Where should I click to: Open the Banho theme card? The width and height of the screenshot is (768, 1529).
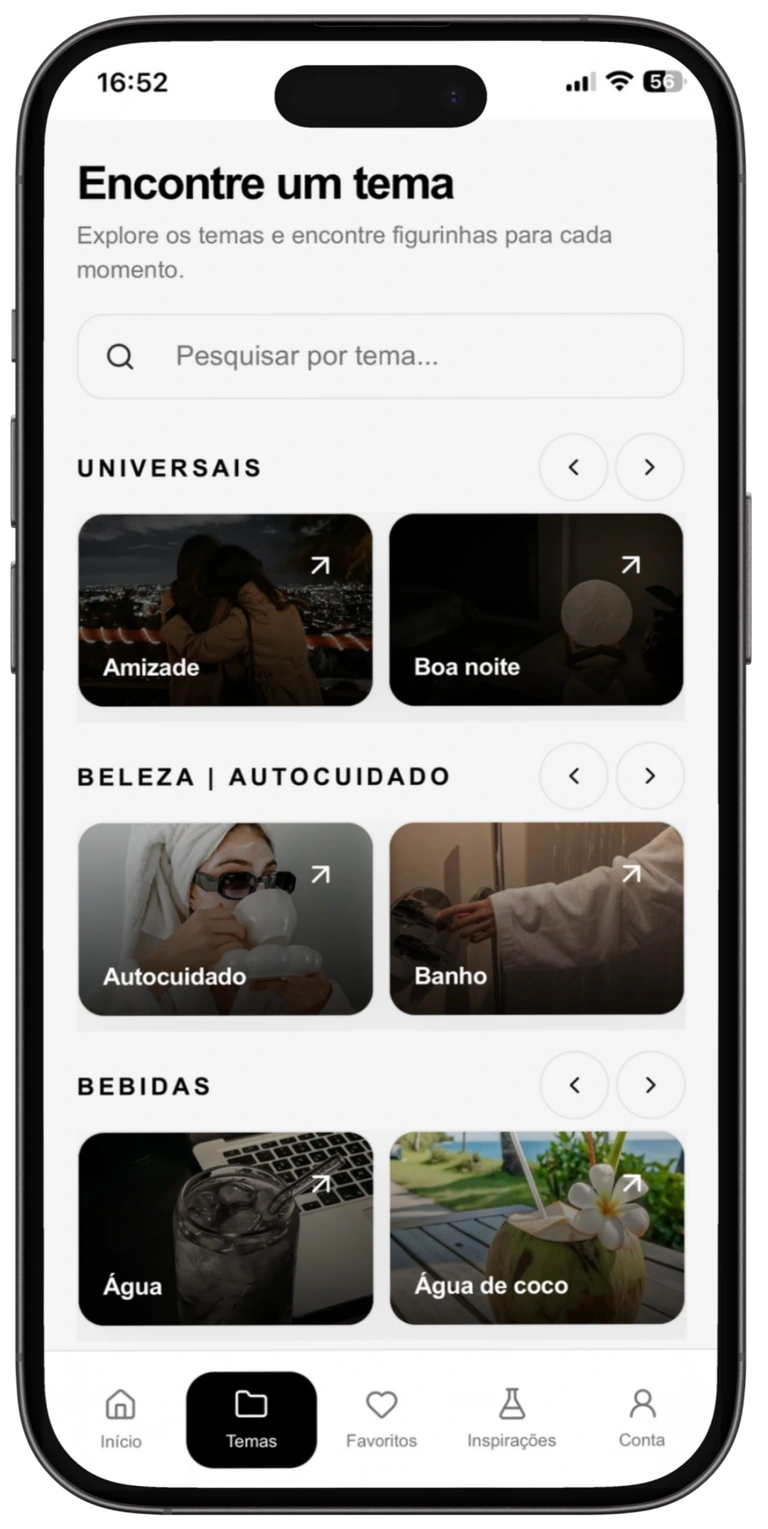coord(536,919)
